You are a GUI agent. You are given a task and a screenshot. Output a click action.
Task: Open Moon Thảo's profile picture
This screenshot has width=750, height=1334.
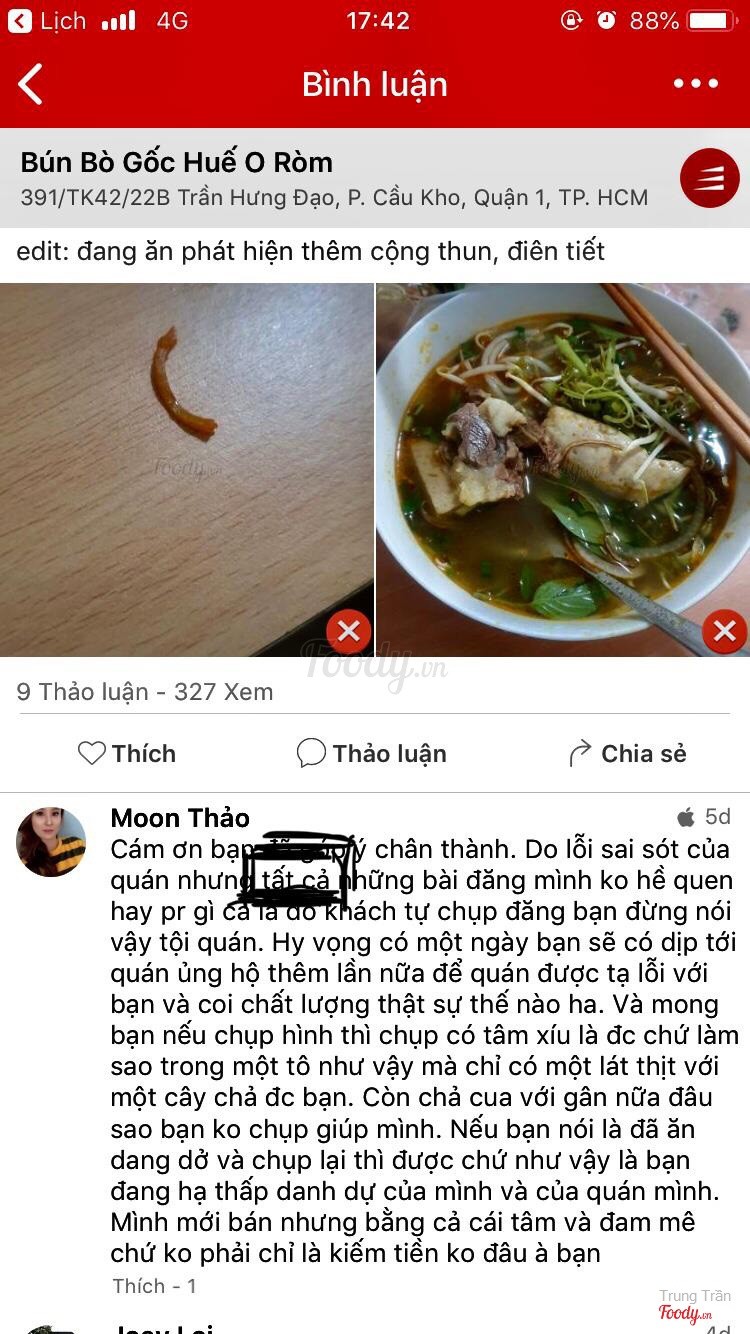[x=51, y=842]
